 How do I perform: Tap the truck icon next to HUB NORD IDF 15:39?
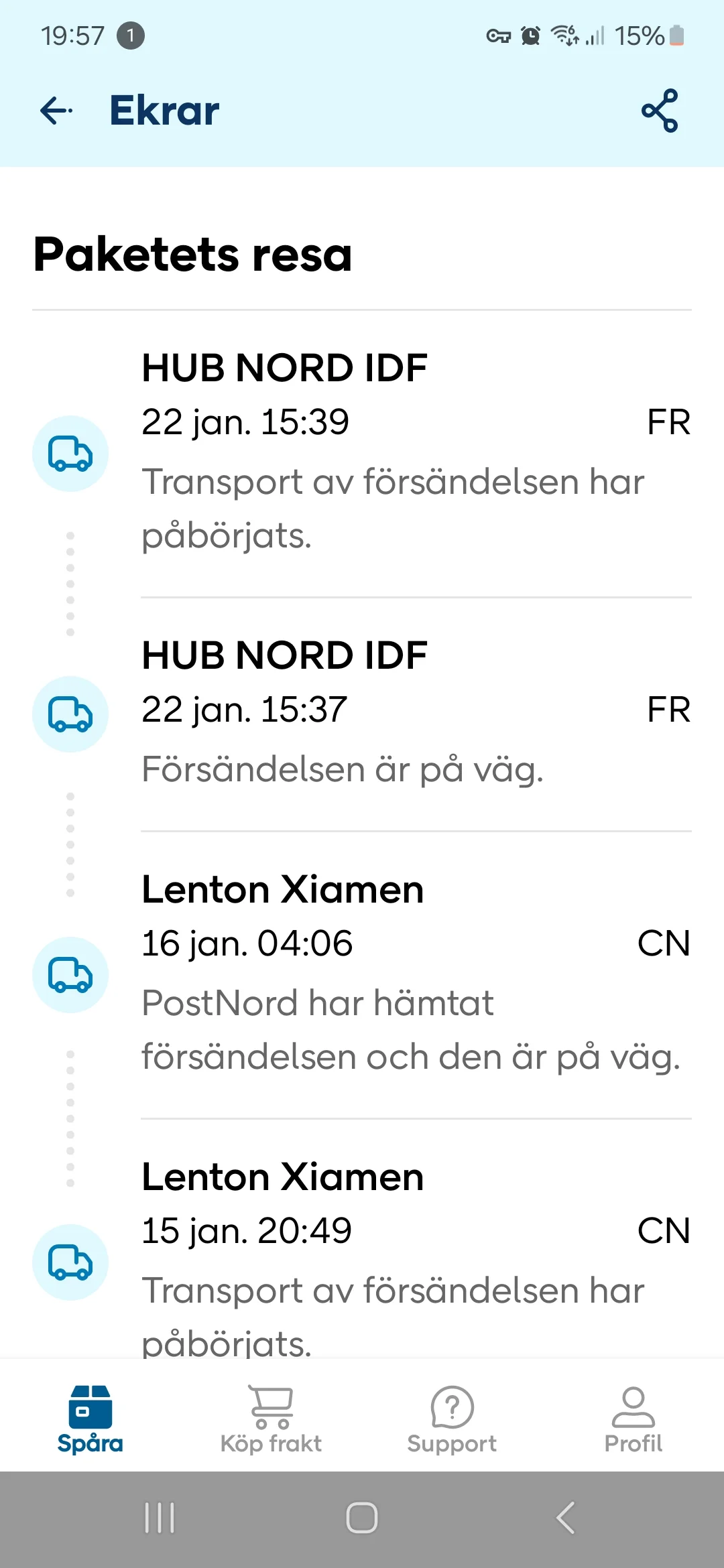pyautogui.click(x=70, y=453)
